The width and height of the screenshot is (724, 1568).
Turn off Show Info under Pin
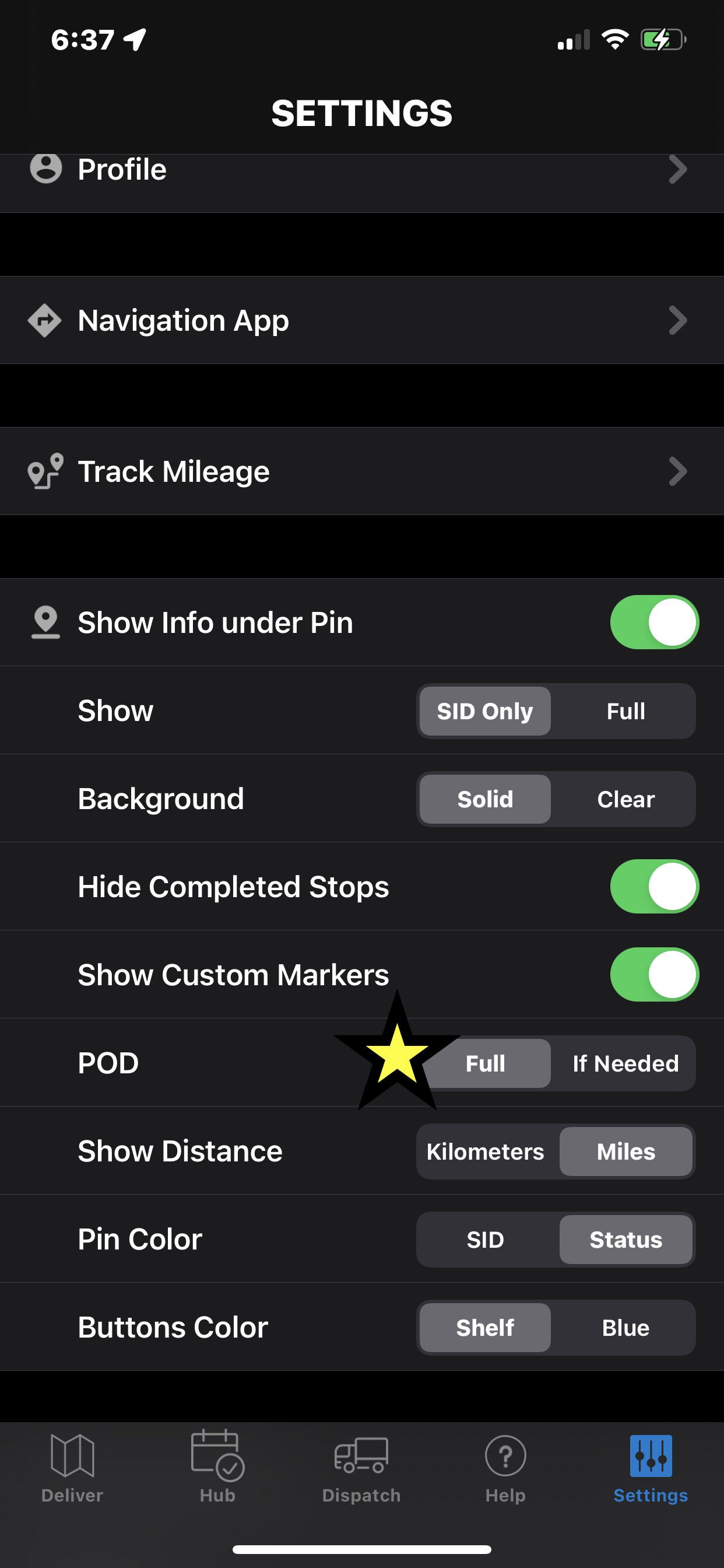654,622
